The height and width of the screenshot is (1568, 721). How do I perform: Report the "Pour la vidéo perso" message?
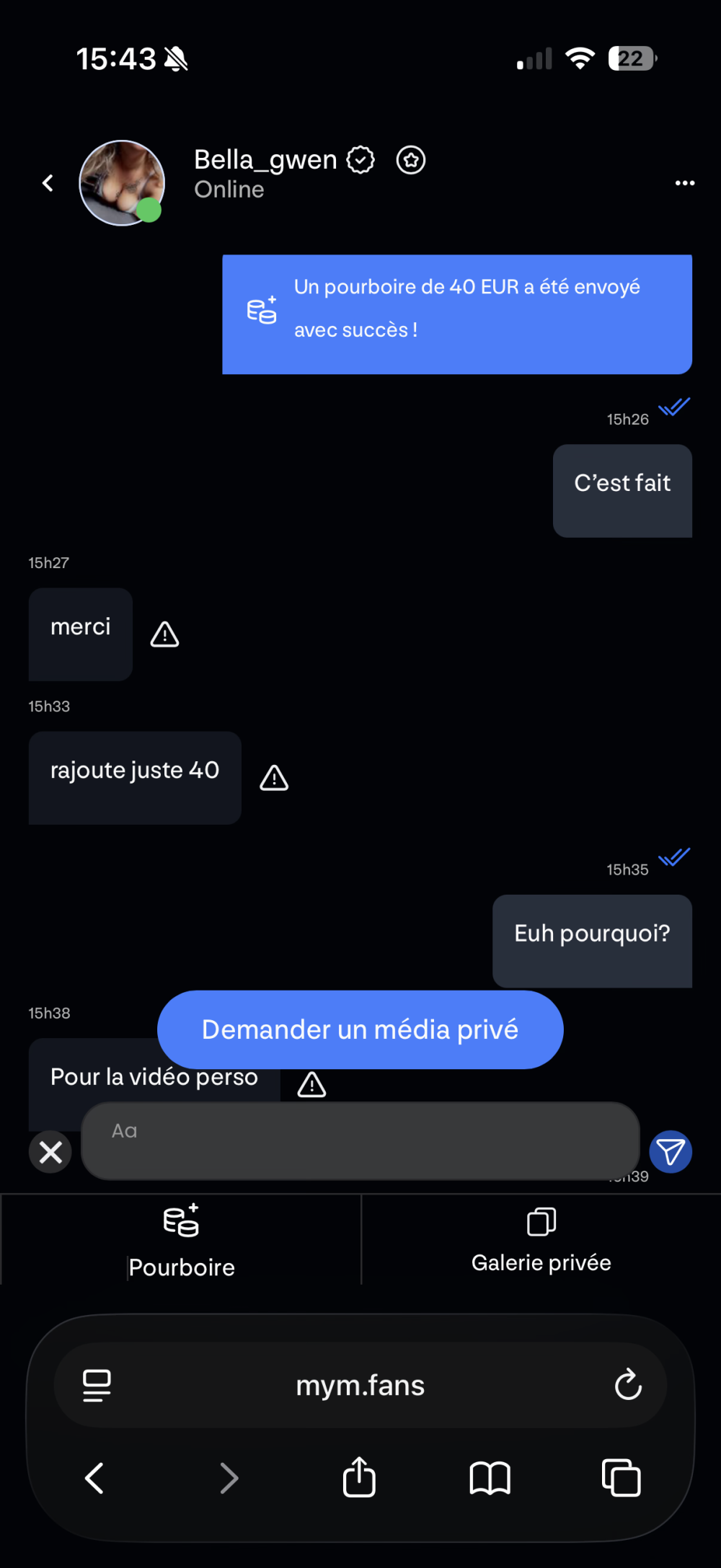point(311,1084)
